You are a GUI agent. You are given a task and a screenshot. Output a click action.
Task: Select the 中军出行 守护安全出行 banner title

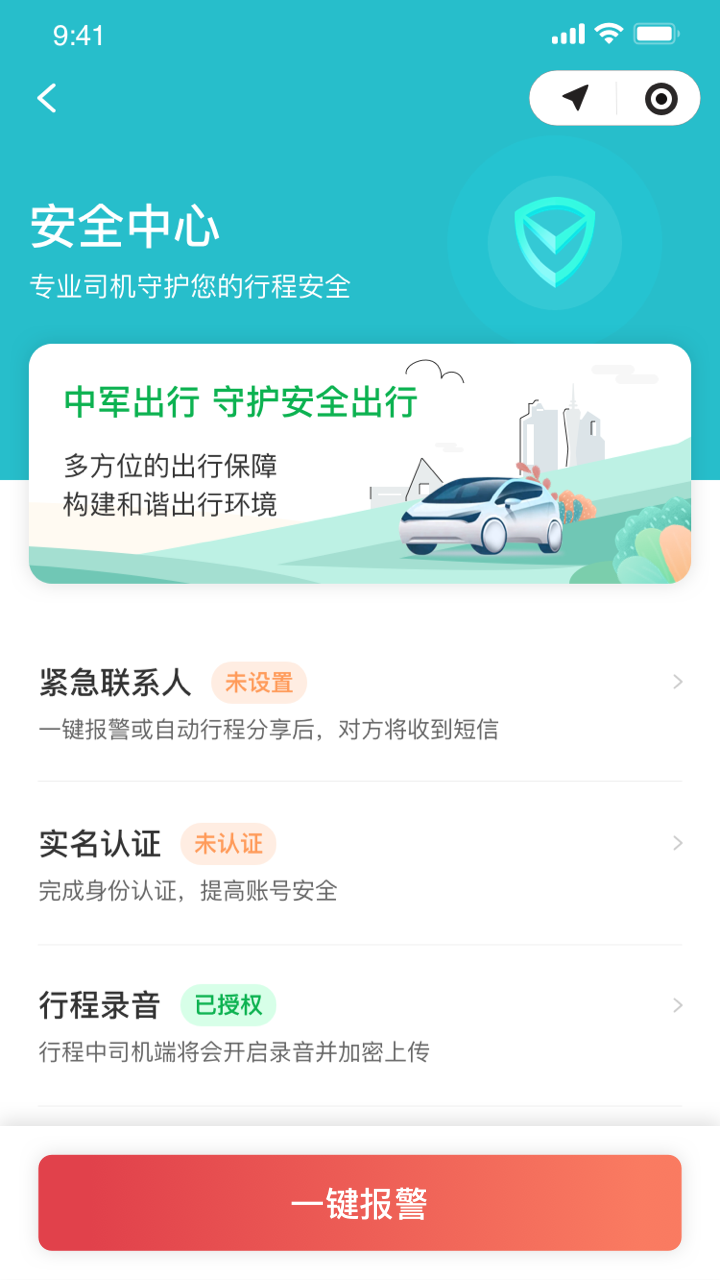240,404
